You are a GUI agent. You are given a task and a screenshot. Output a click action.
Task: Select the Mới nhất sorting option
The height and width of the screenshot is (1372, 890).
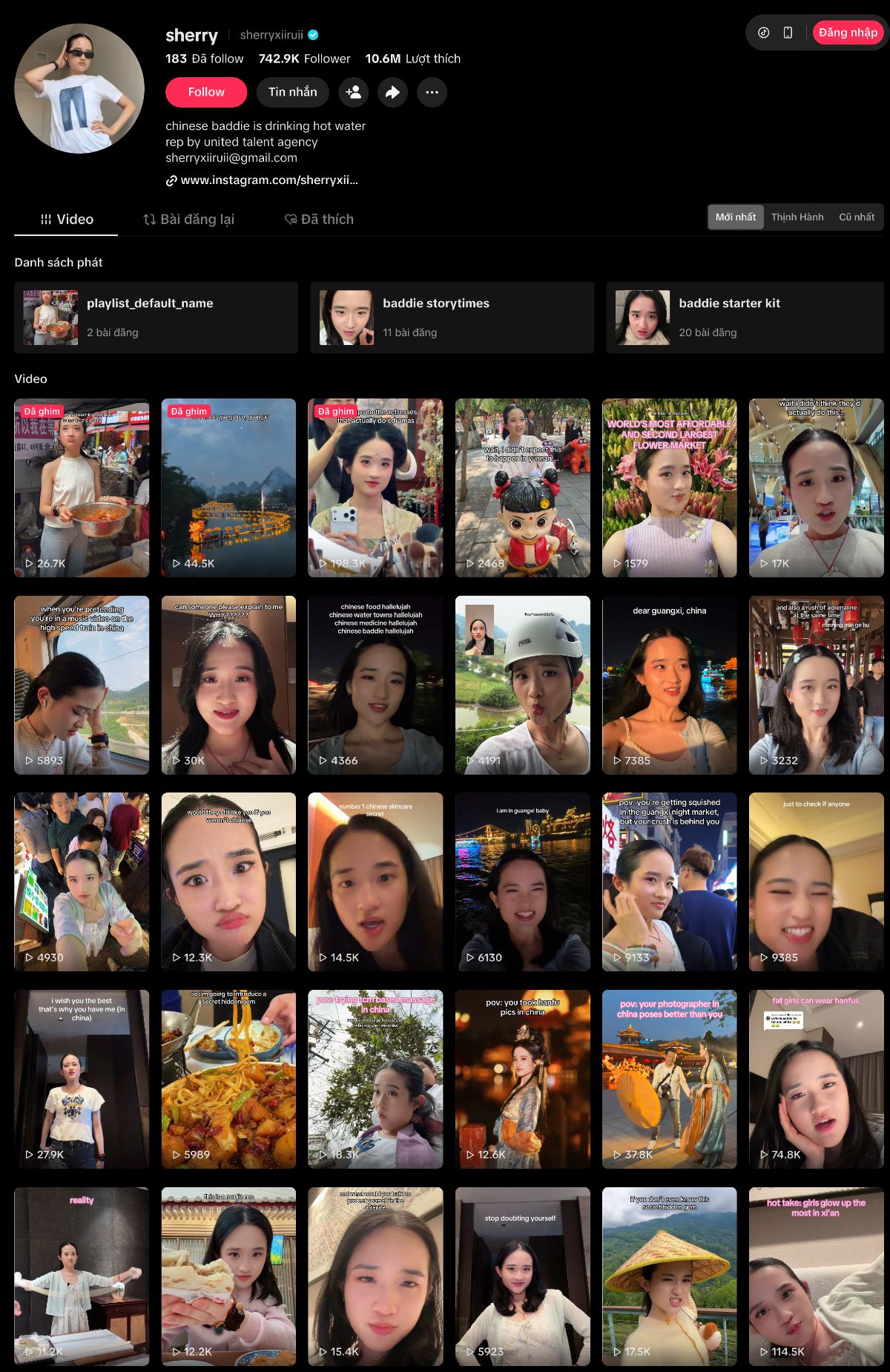click(x=735, y=217)
